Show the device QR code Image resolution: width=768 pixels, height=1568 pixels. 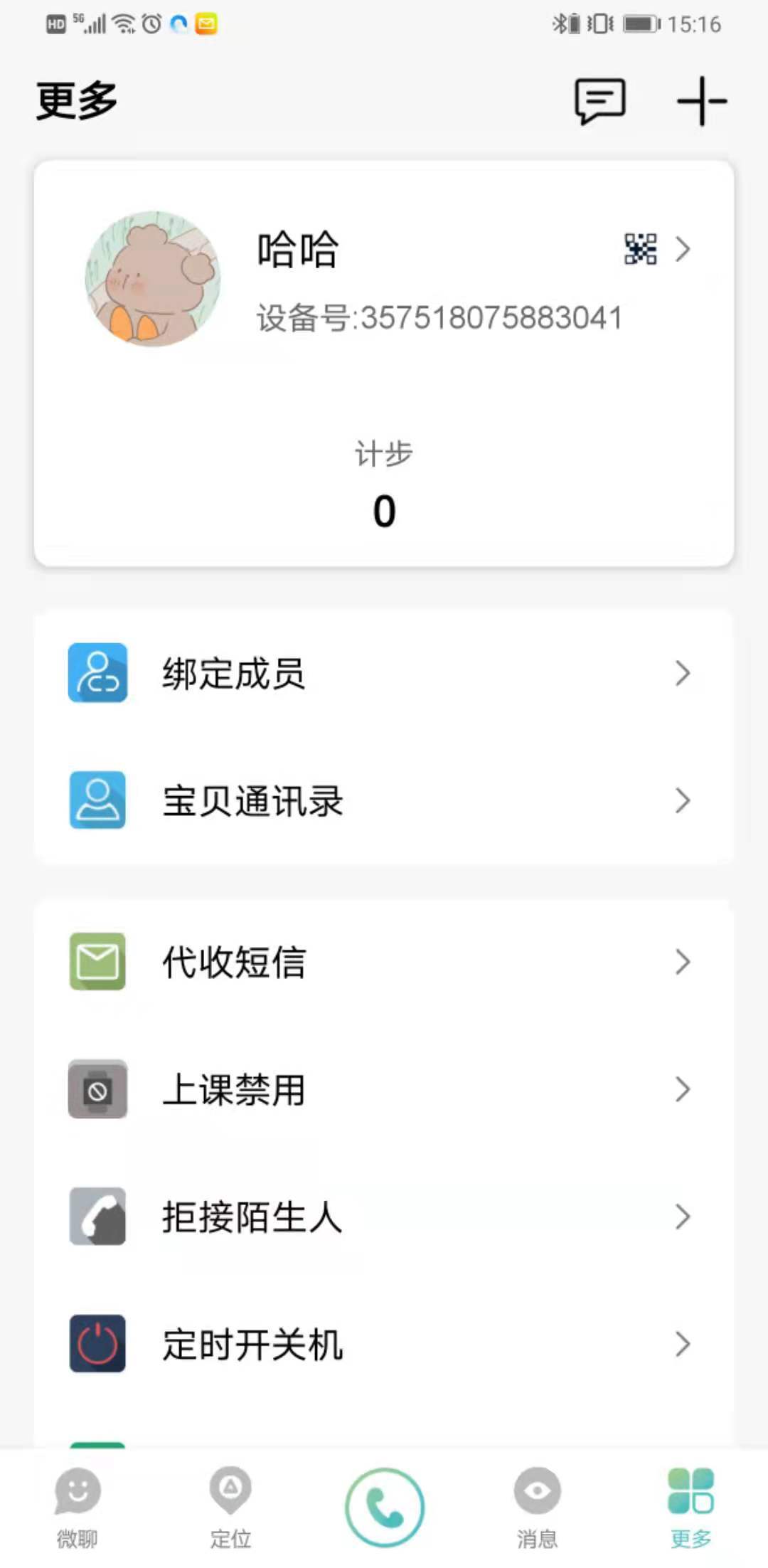point(640,249)
